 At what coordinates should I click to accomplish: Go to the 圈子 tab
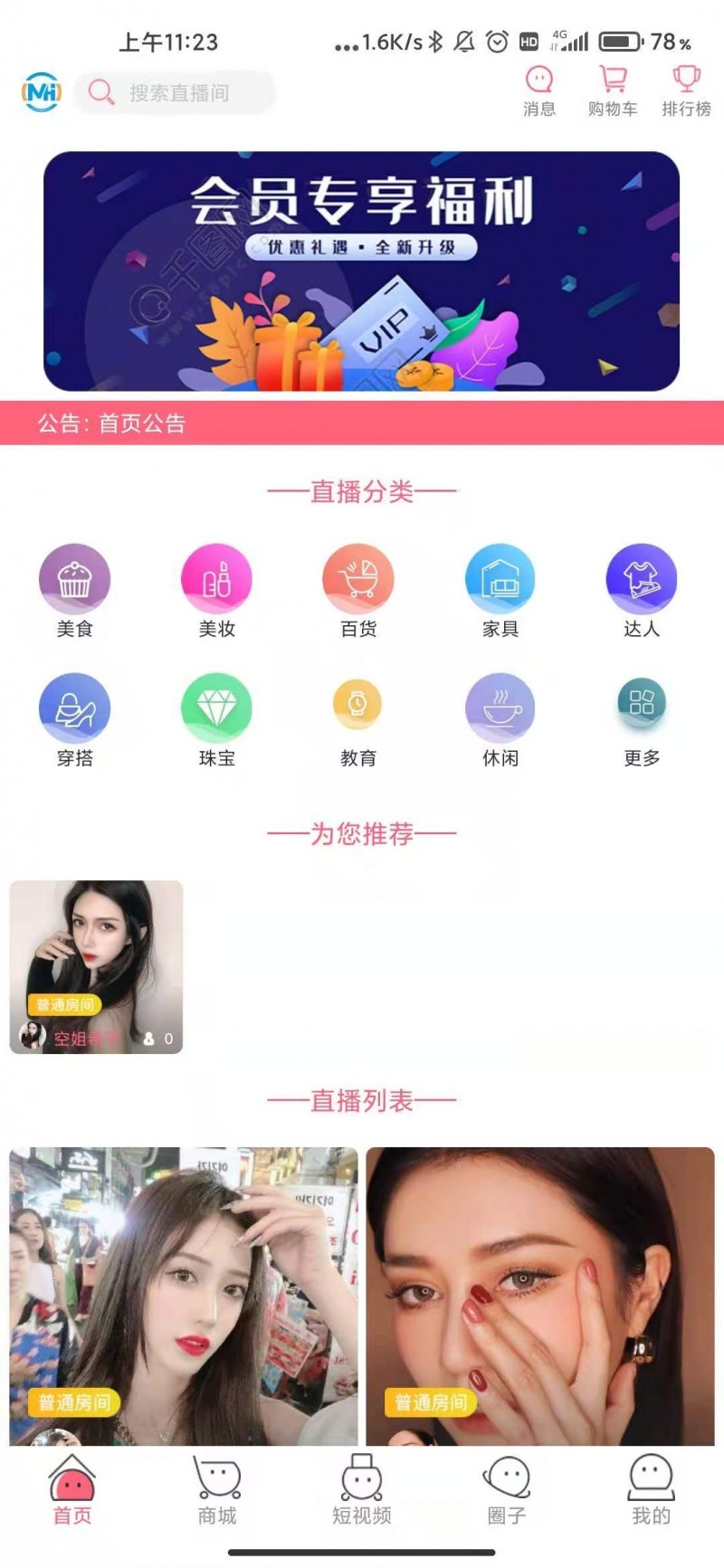[x=507, y=1491]
